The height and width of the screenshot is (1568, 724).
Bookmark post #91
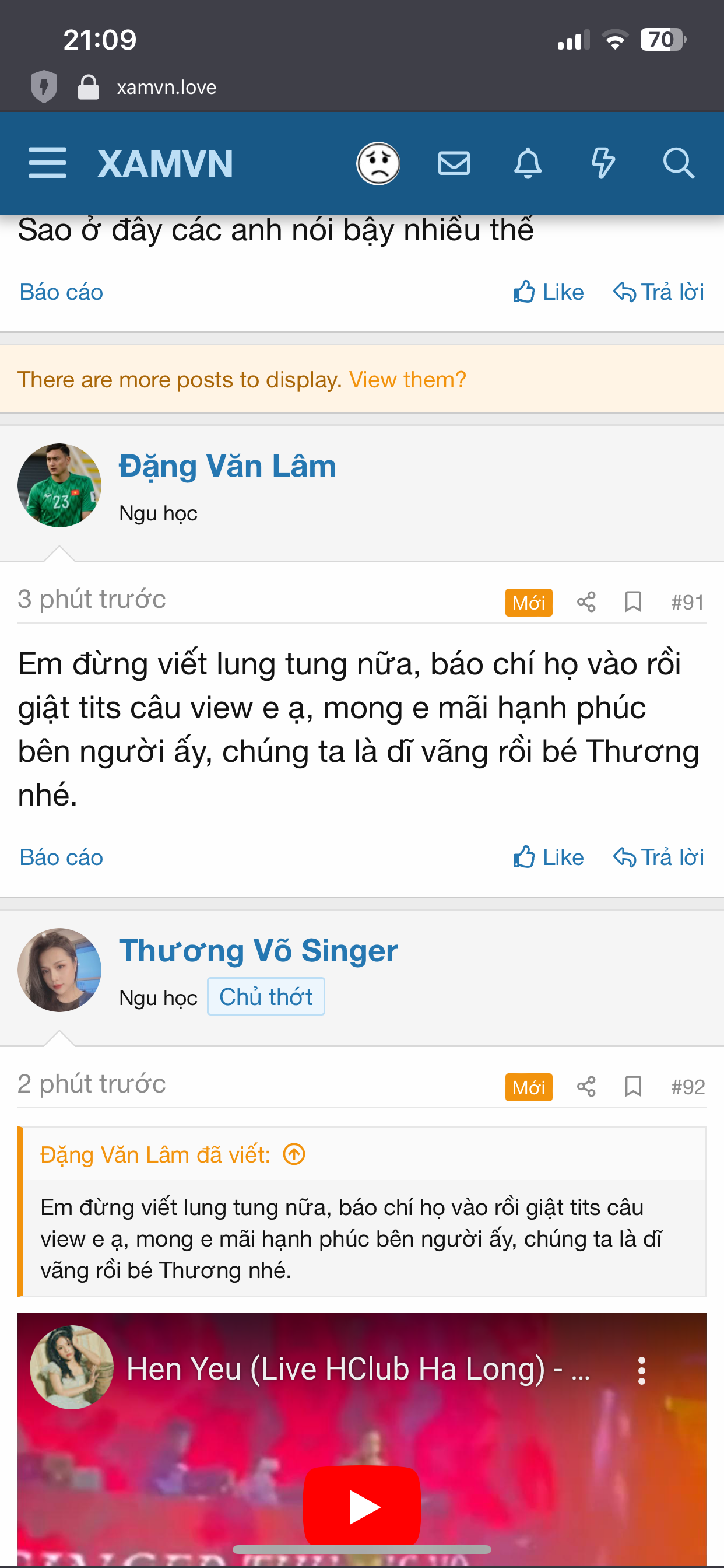click(632, 602)
